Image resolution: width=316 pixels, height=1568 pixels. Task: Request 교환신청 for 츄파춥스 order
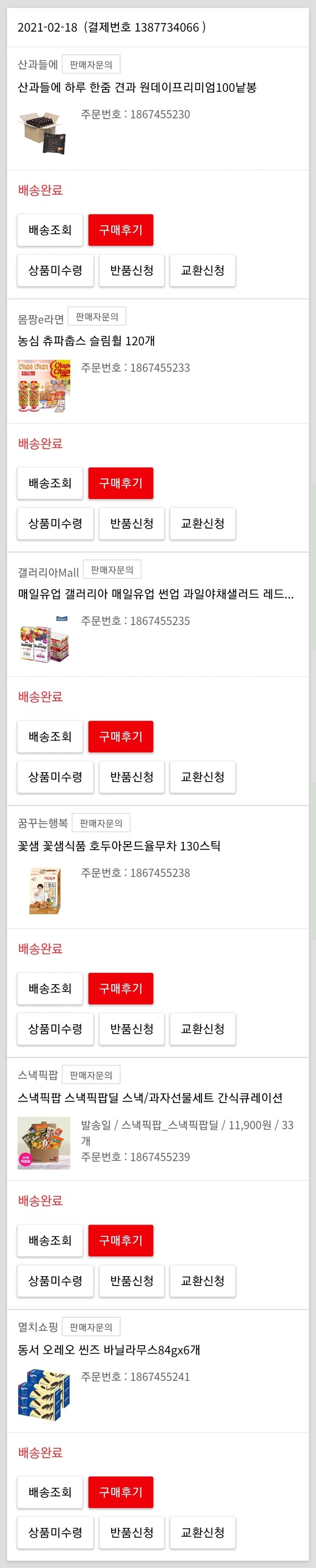(203, 524)
